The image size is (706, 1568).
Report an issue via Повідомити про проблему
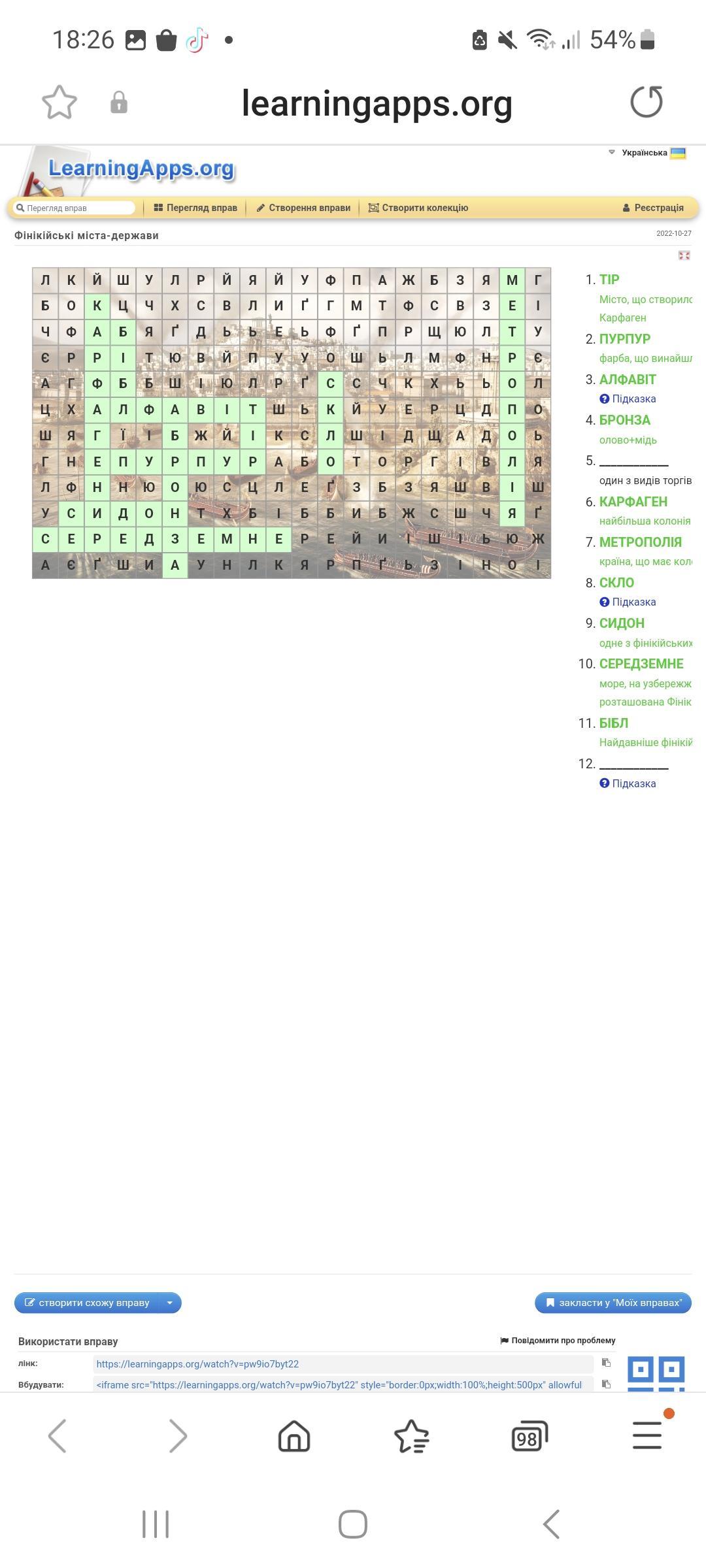558,1340
